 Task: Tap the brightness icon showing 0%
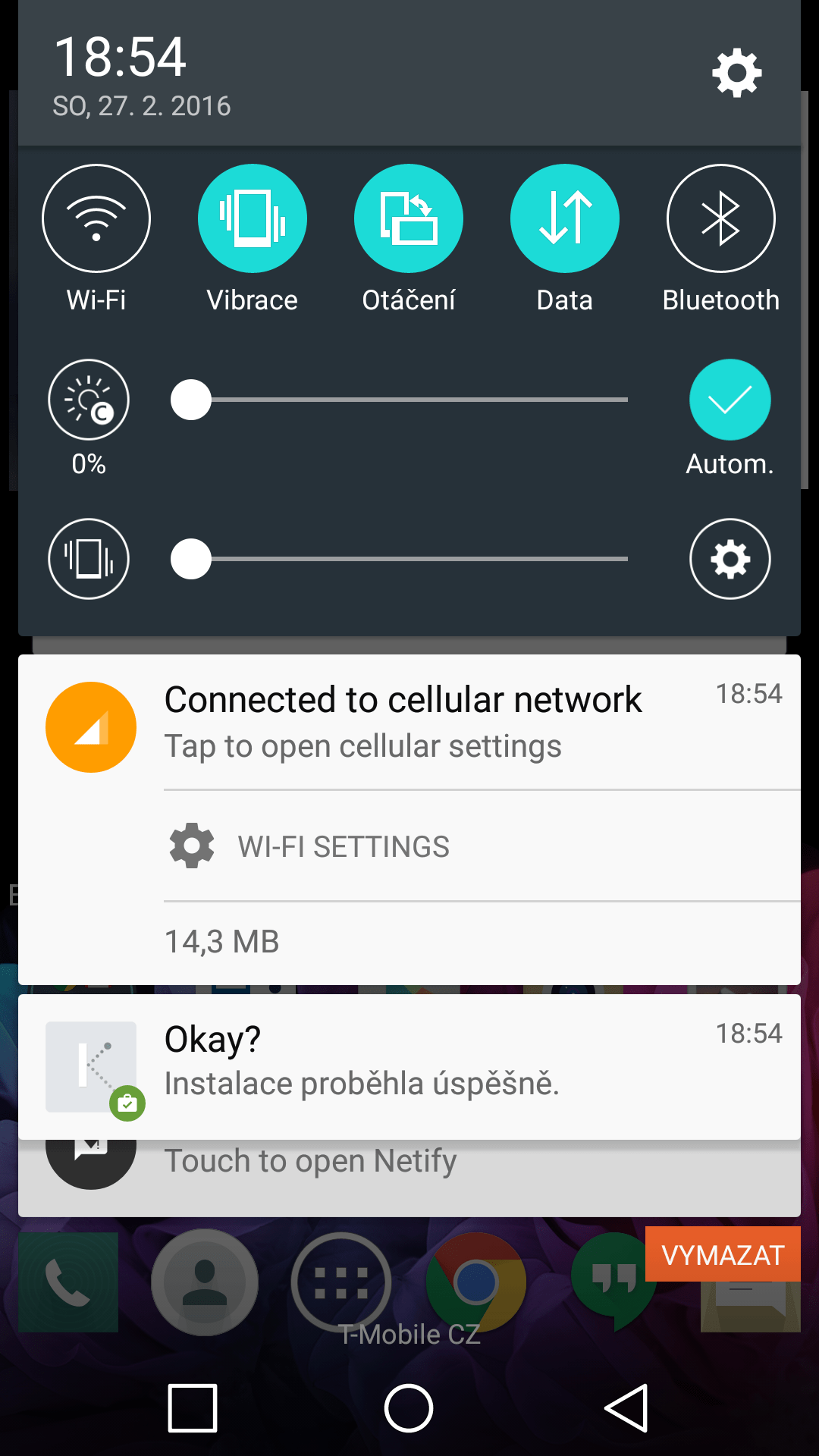[x=89, y=400]
